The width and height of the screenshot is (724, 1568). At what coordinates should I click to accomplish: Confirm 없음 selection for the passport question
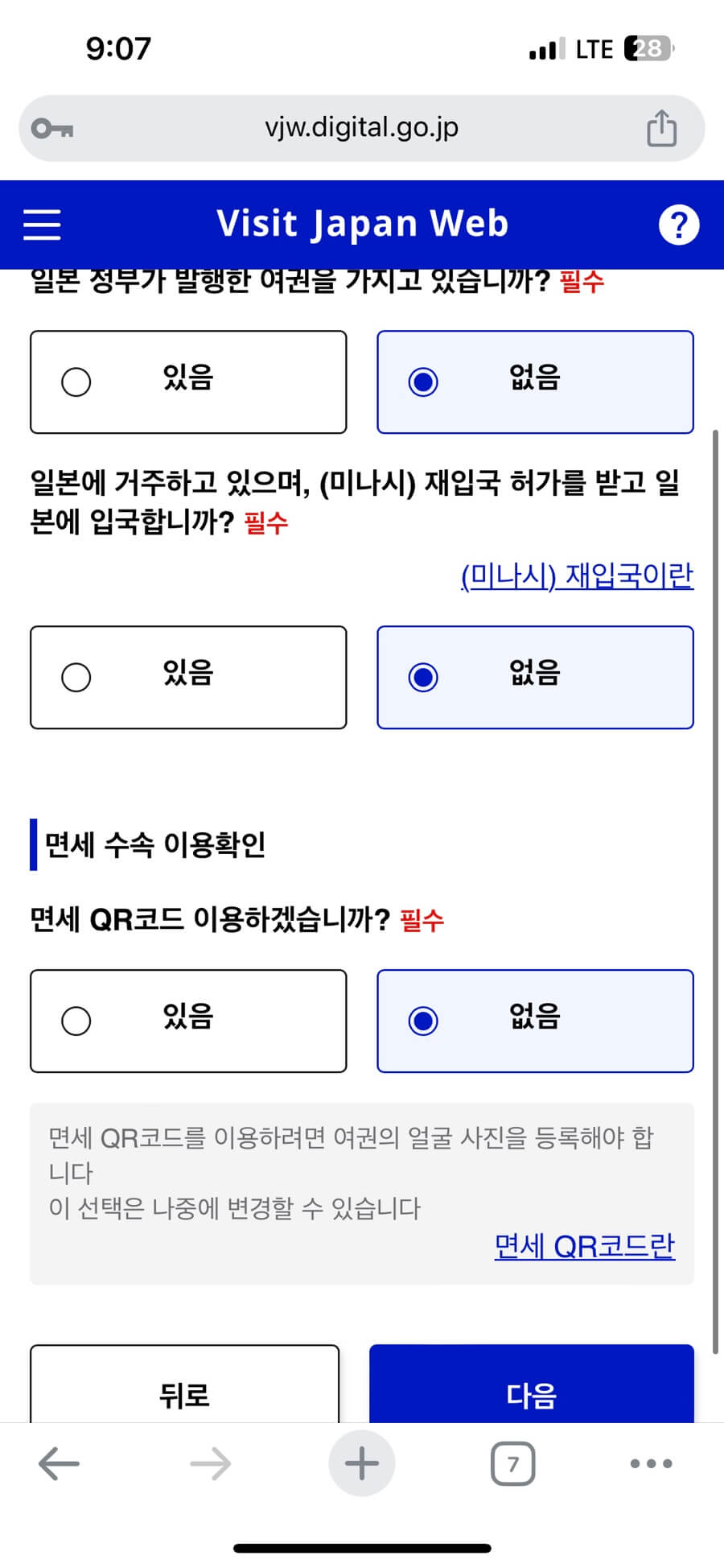(x=534, y=382)
